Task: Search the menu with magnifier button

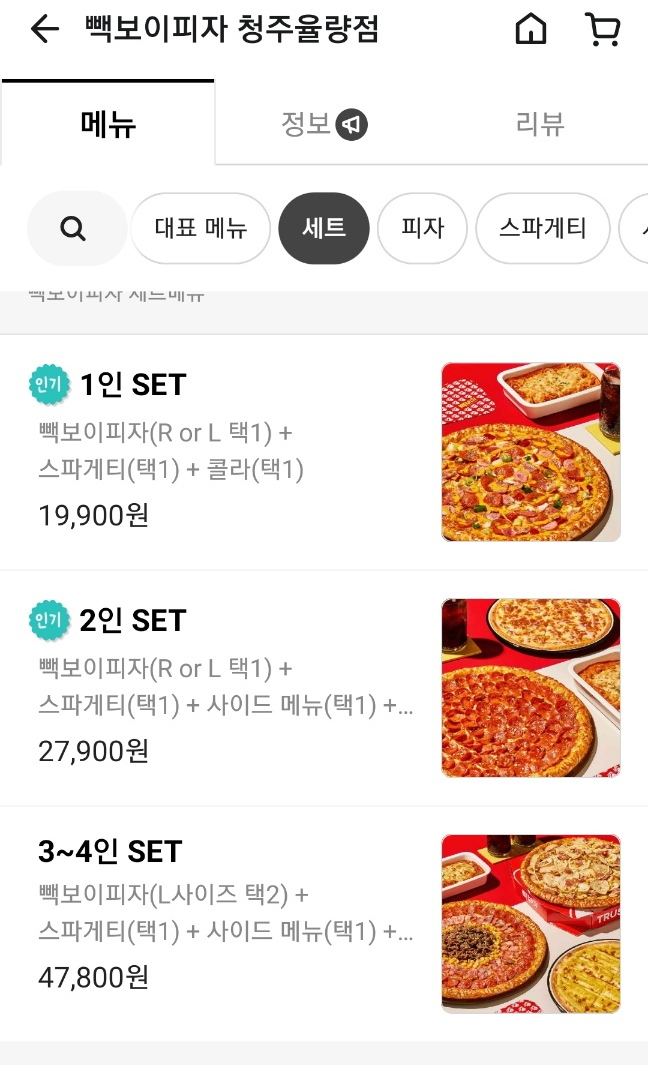Action: (x=73, y=229)
